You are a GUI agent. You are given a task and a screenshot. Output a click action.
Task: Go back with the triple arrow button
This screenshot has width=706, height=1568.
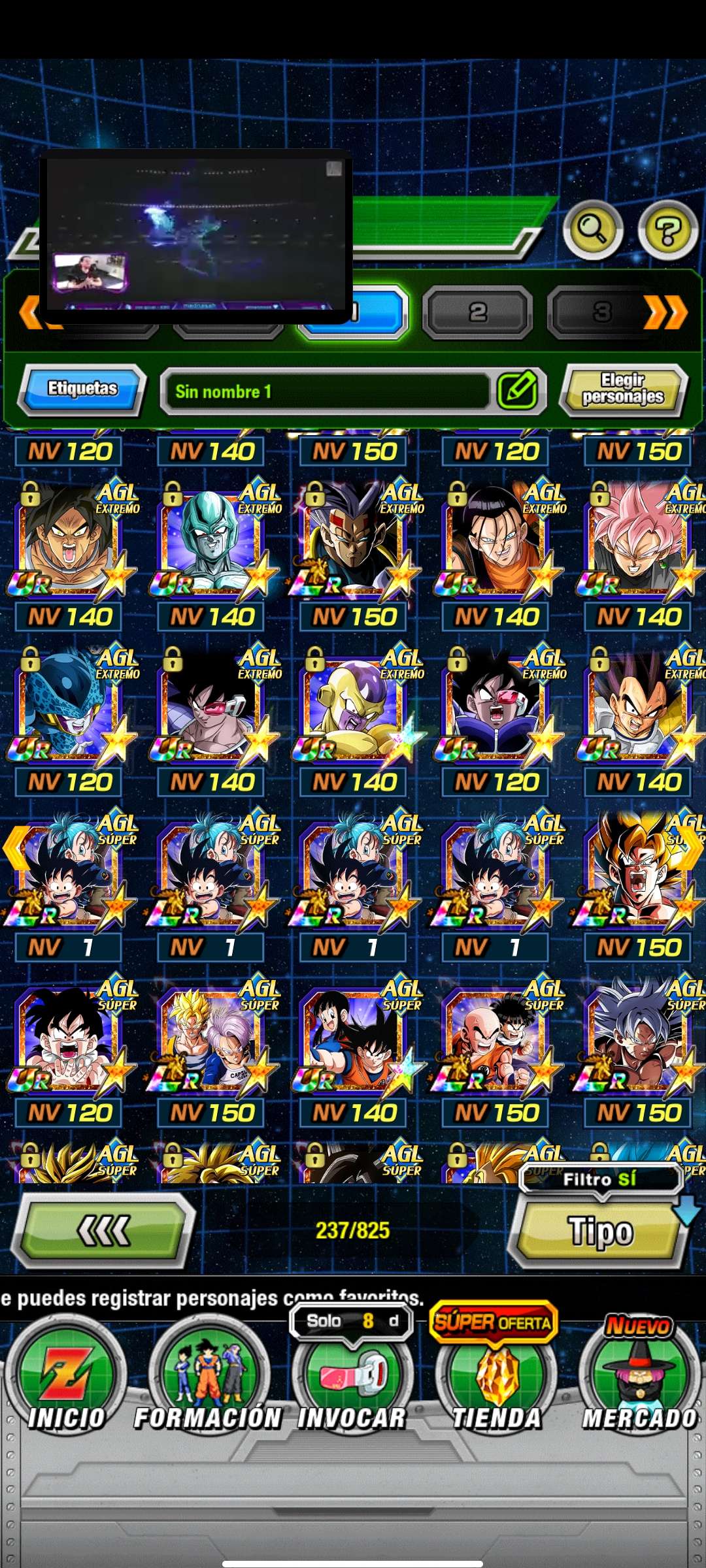click(x=105, y=1232)
